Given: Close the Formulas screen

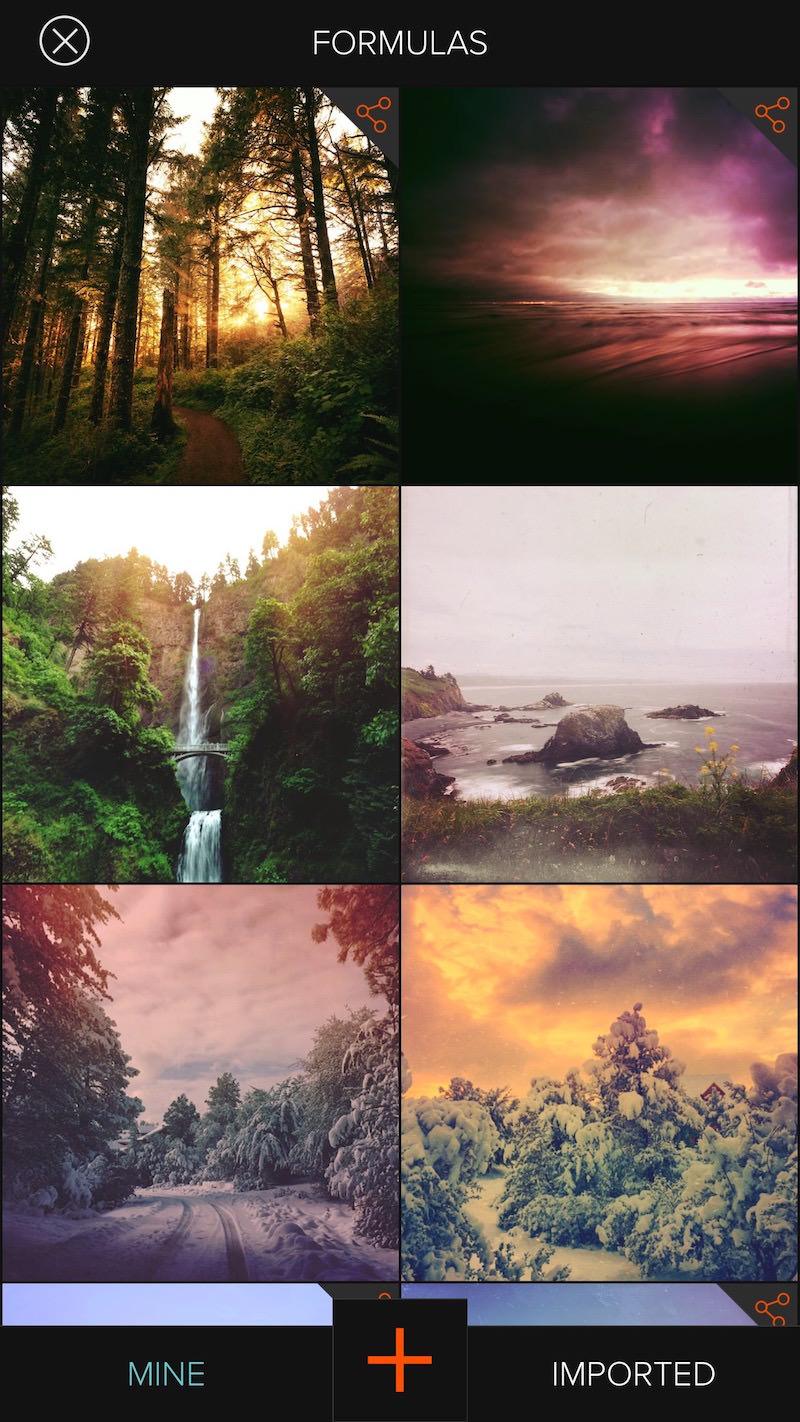Looking at the screenshot, I should (64, 42).
